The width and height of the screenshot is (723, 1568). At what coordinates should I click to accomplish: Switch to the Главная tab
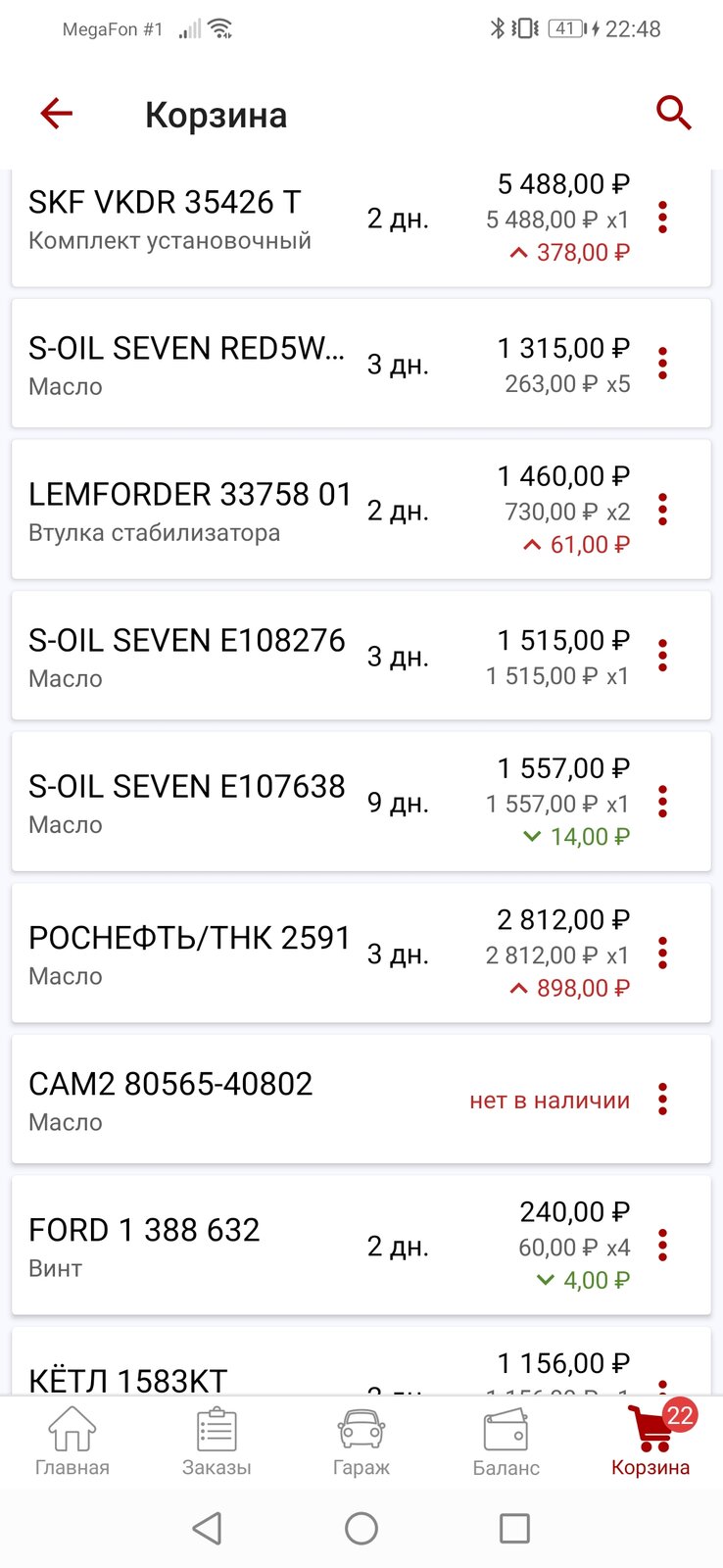pyautogui.click(x=72, y=1442)
